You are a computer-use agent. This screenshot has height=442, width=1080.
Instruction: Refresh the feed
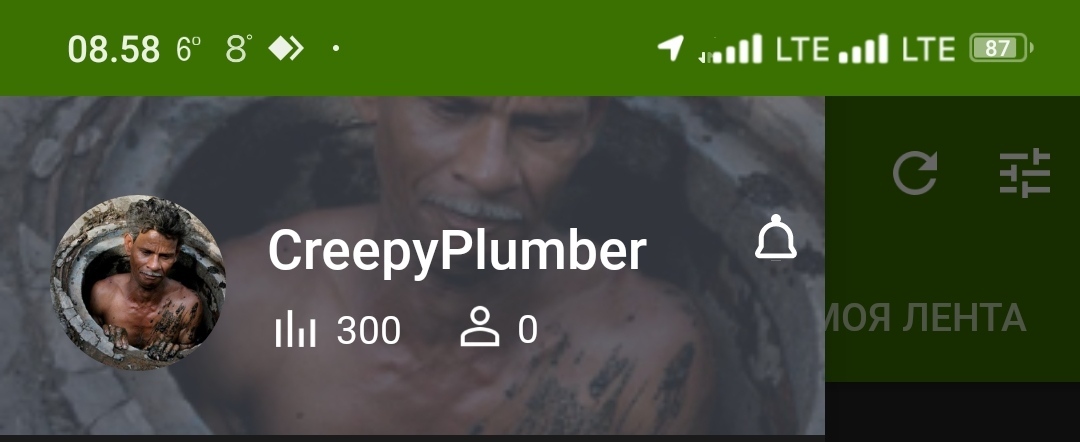[914, 172]
